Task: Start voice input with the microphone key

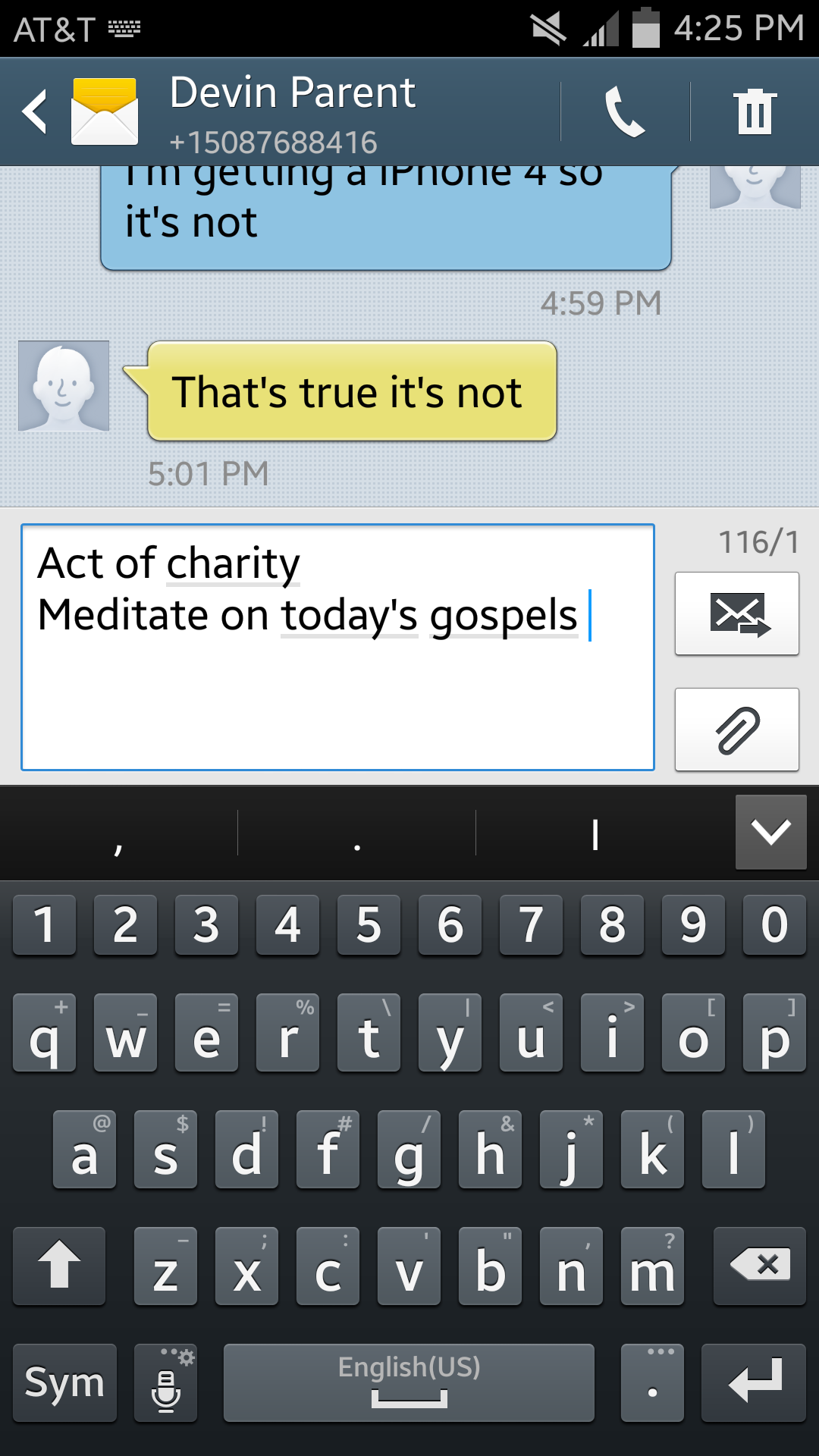Action: 166,1382
